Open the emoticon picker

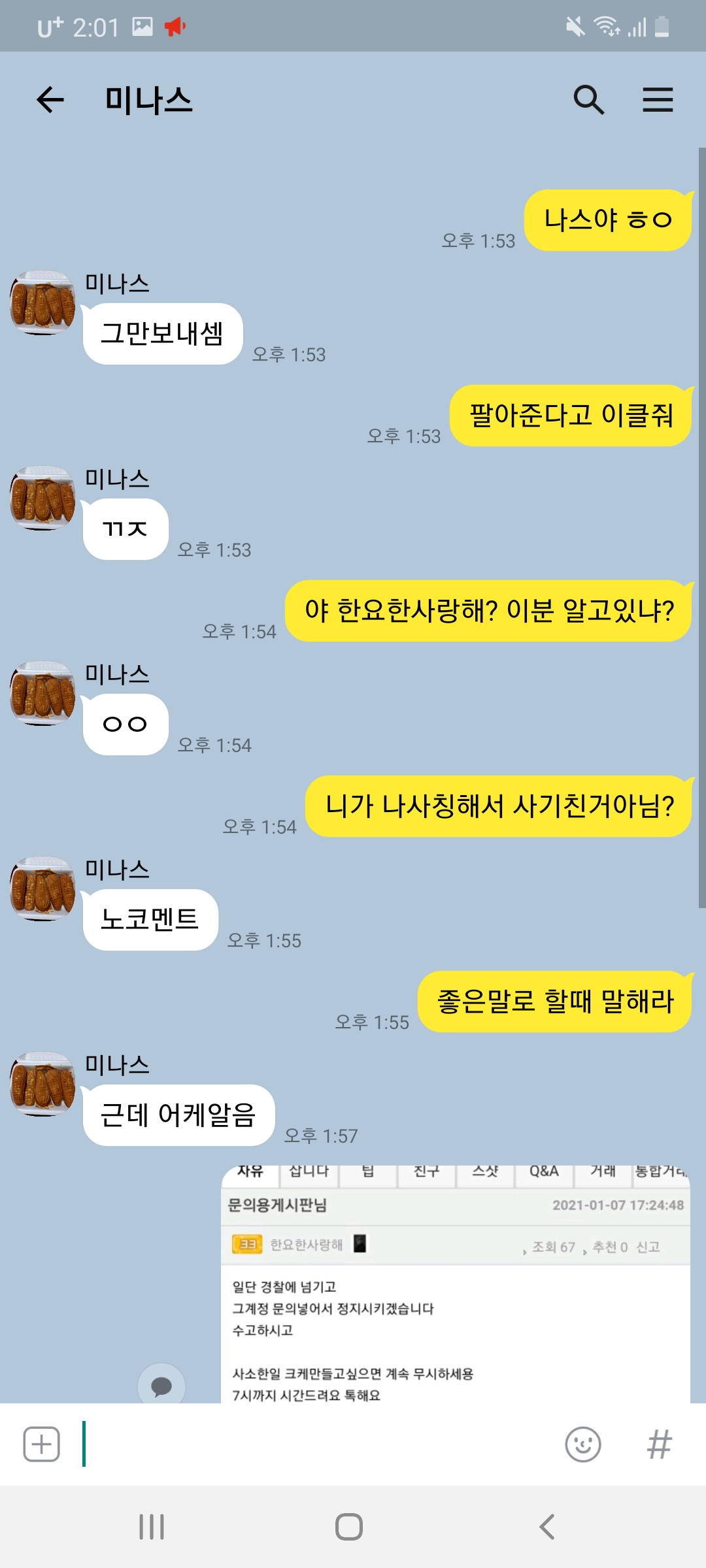coord(583,1444)
